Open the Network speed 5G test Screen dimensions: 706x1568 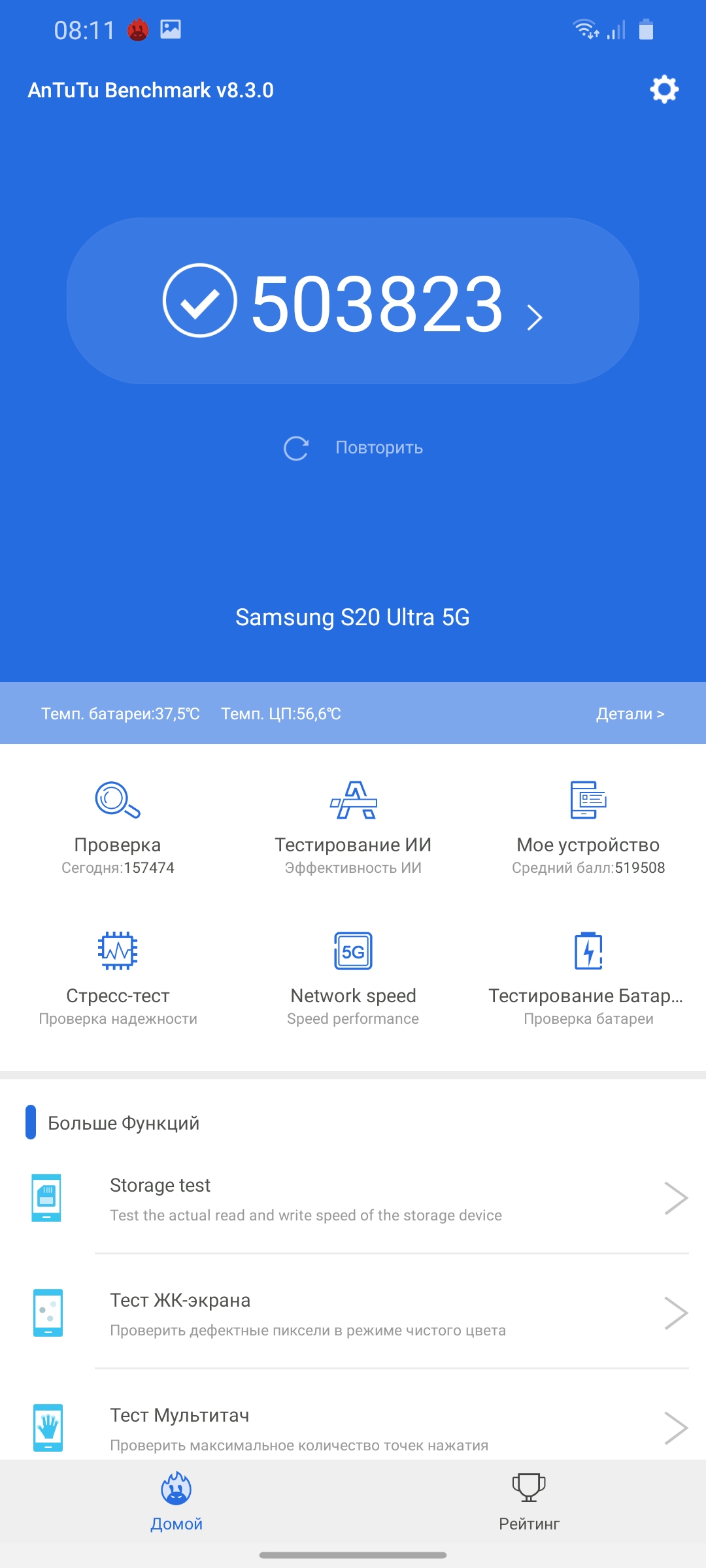pos(353,977)
